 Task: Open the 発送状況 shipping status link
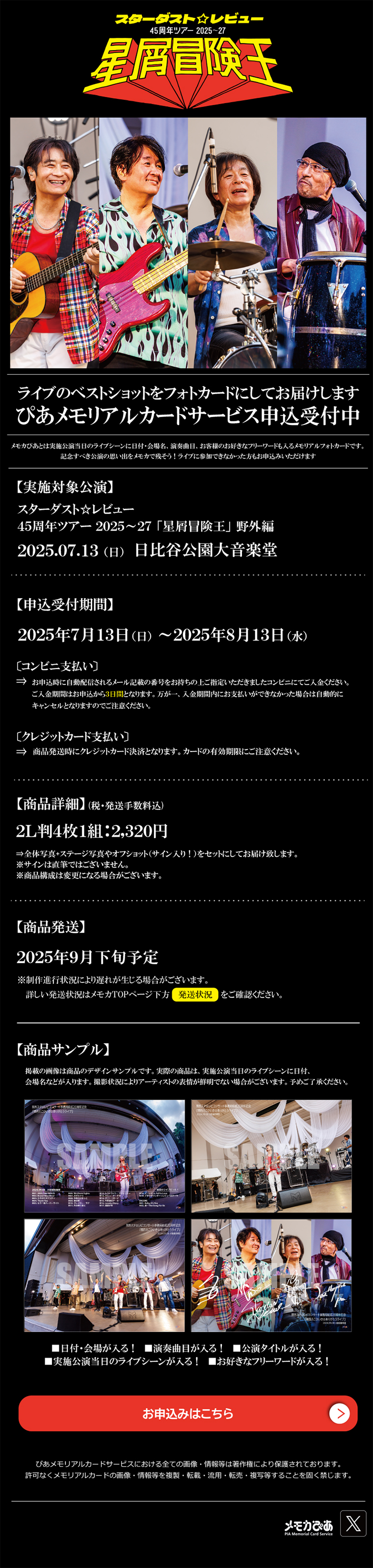pyautogui.click(x=195, y=994)
